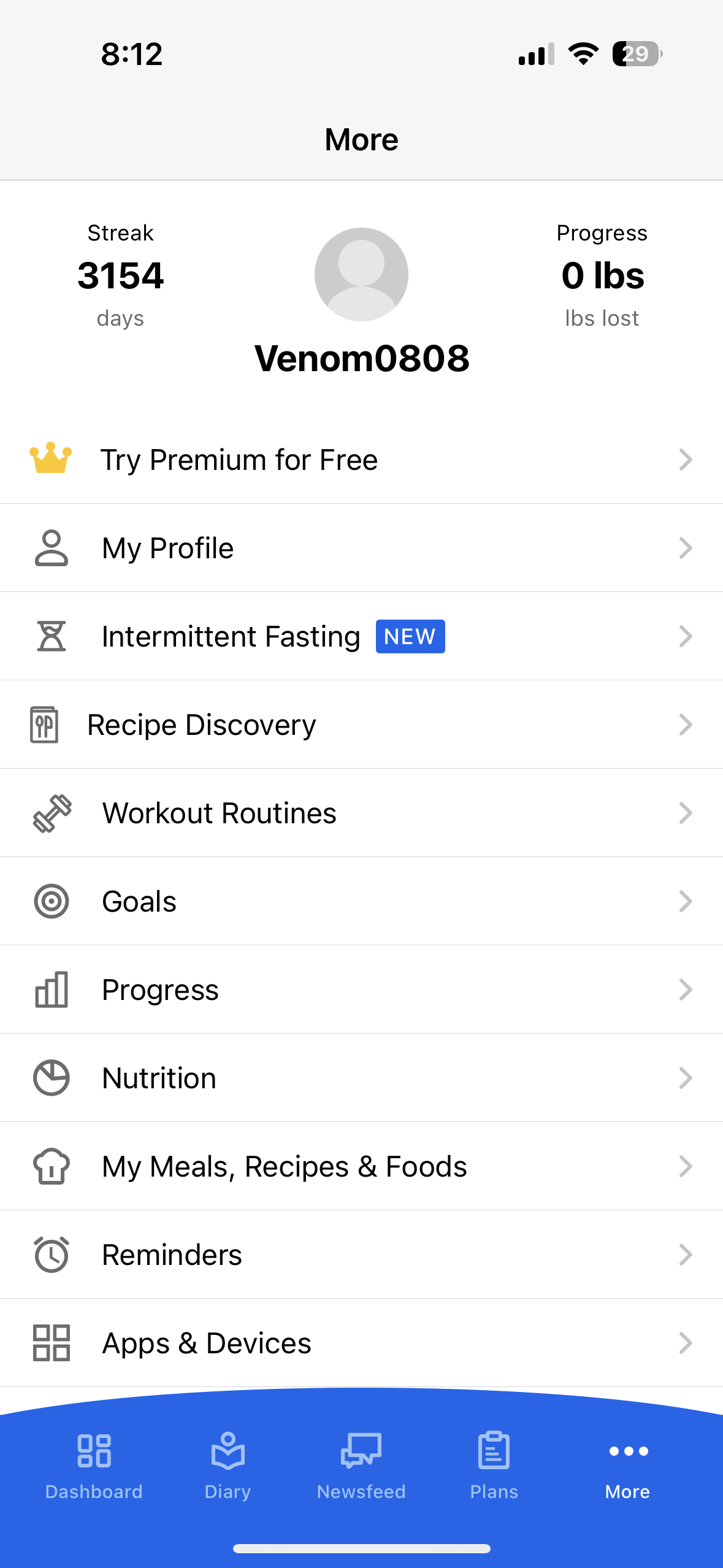This screenshot has height=1568, width=723.
Task: Open Intermittent Fasting
Action: click(x=361, y=636)
